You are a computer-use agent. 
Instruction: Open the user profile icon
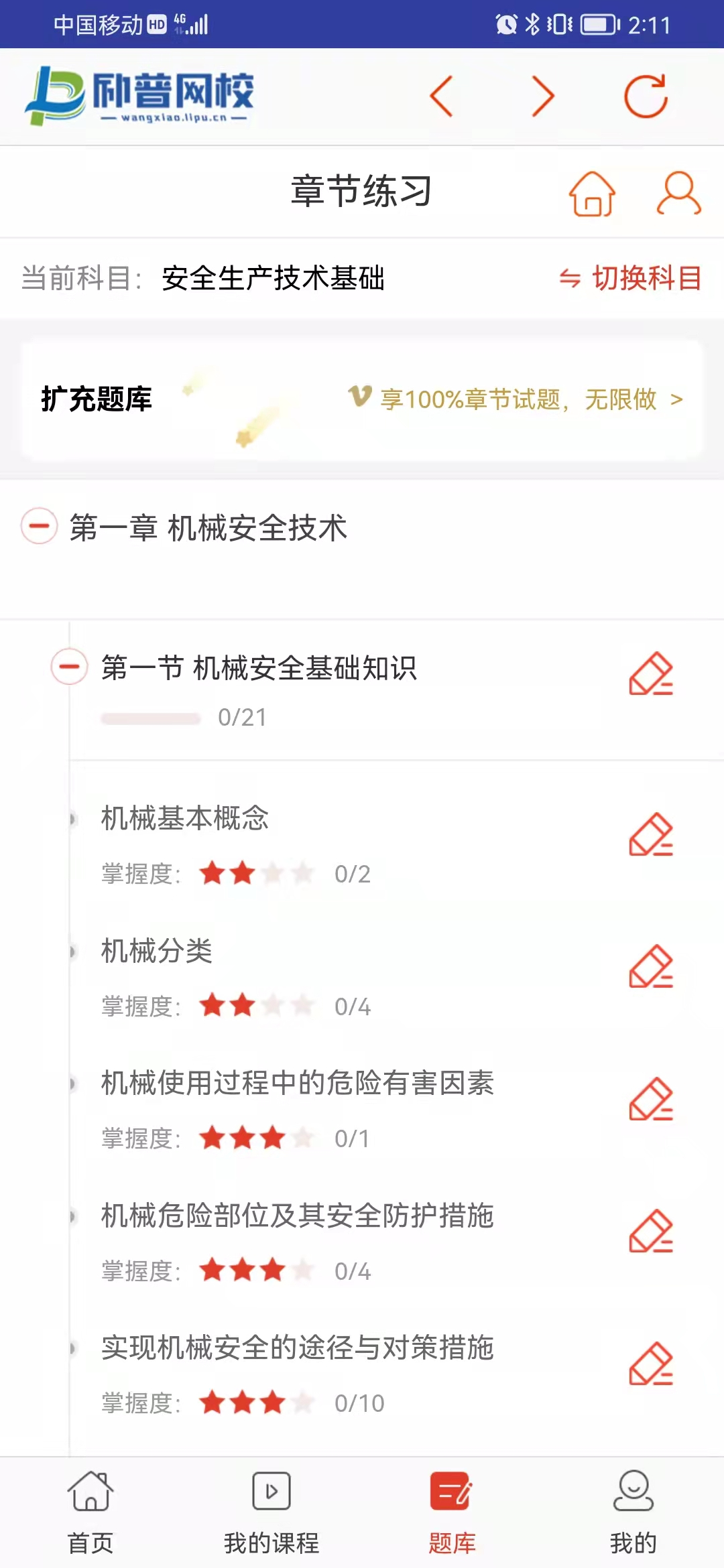click(x=678, y=193)
